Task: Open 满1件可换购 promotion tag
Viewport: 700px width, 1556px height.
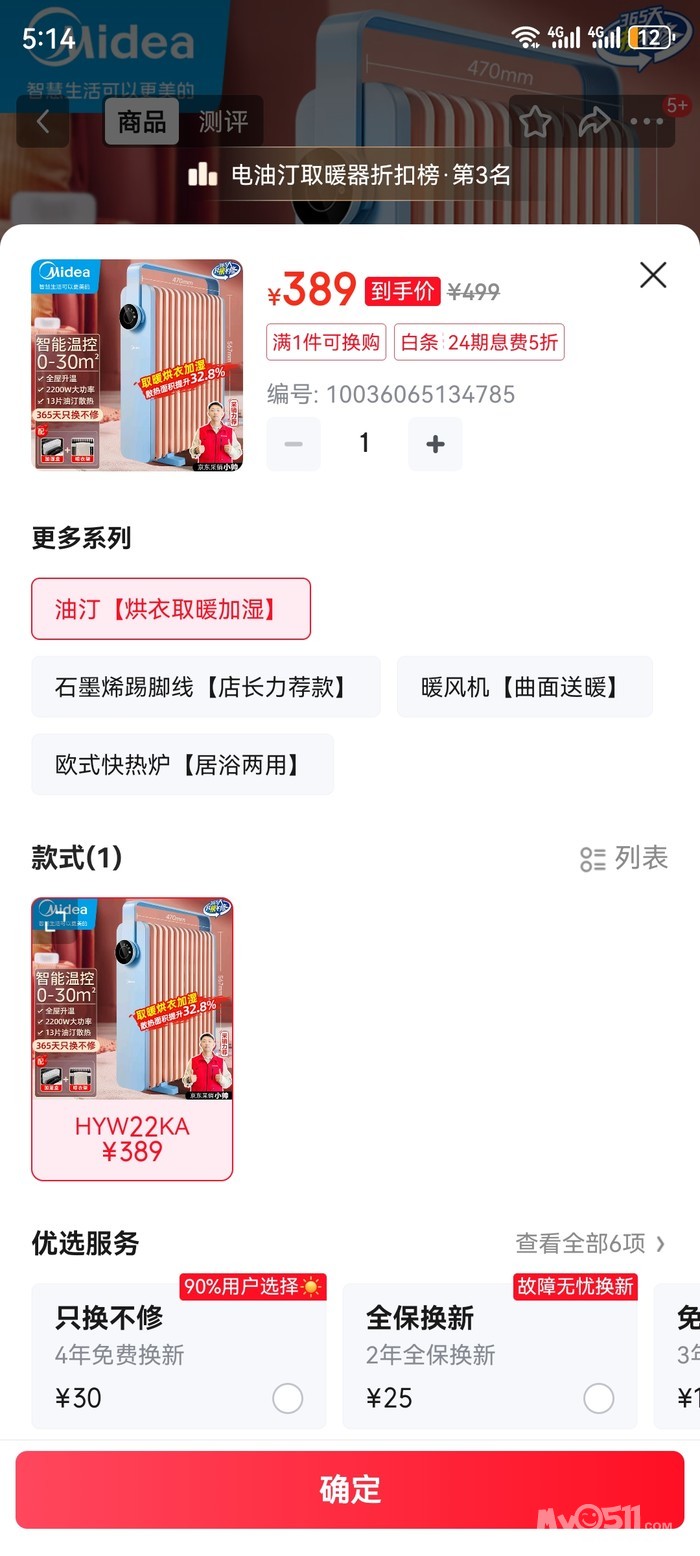Action: 326,342
